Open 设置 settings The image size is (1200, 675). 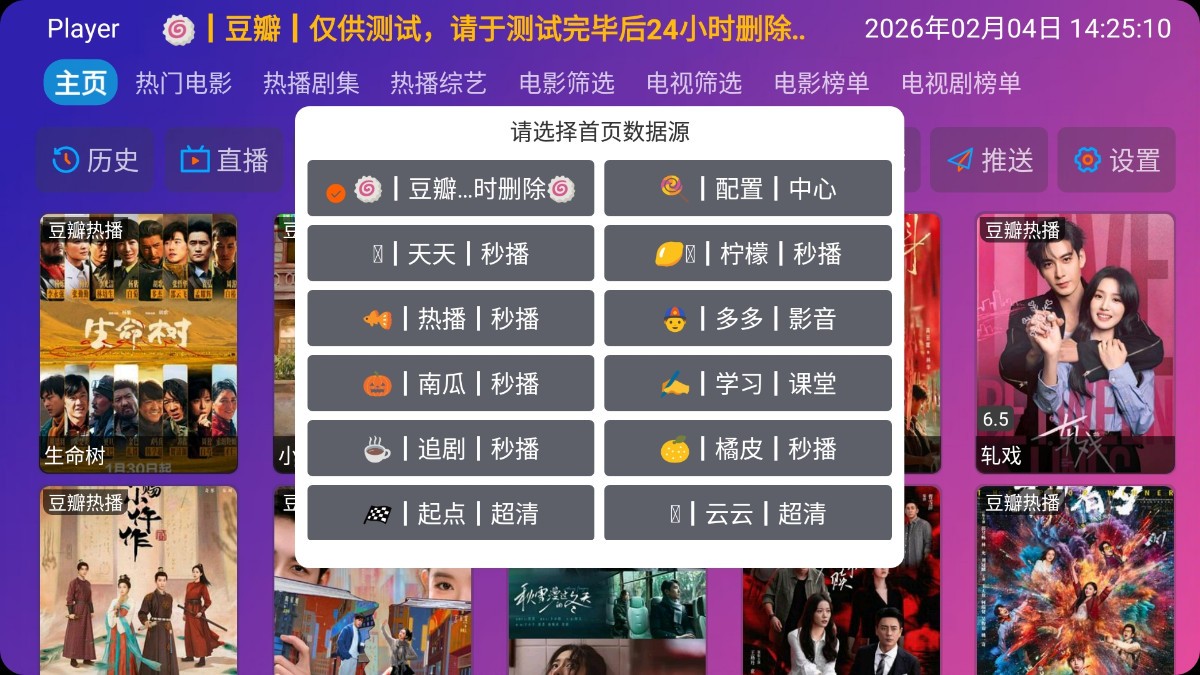click(1116, 160)
